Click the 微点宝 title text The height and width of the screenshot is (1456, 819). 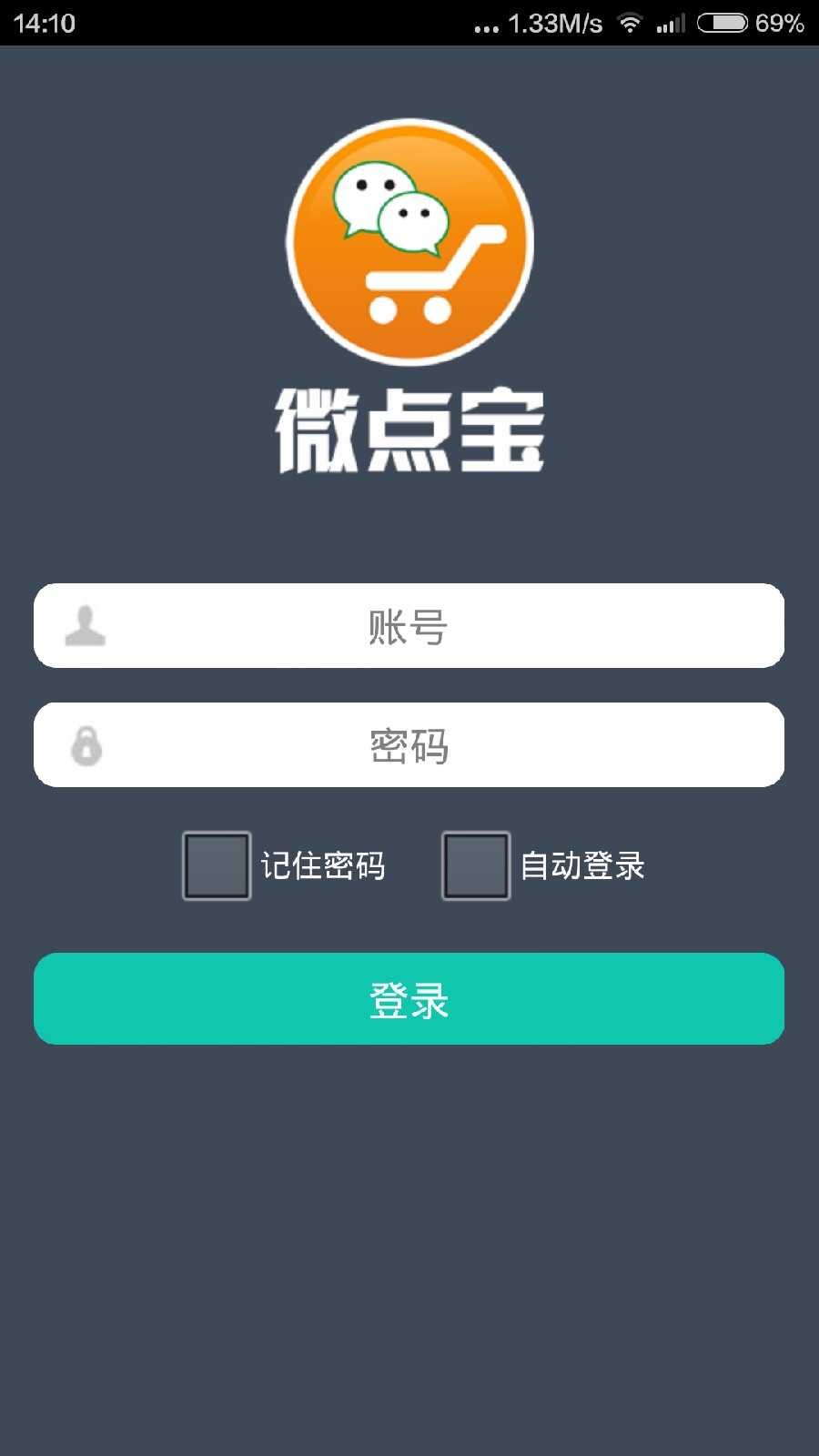pos(409,428)
